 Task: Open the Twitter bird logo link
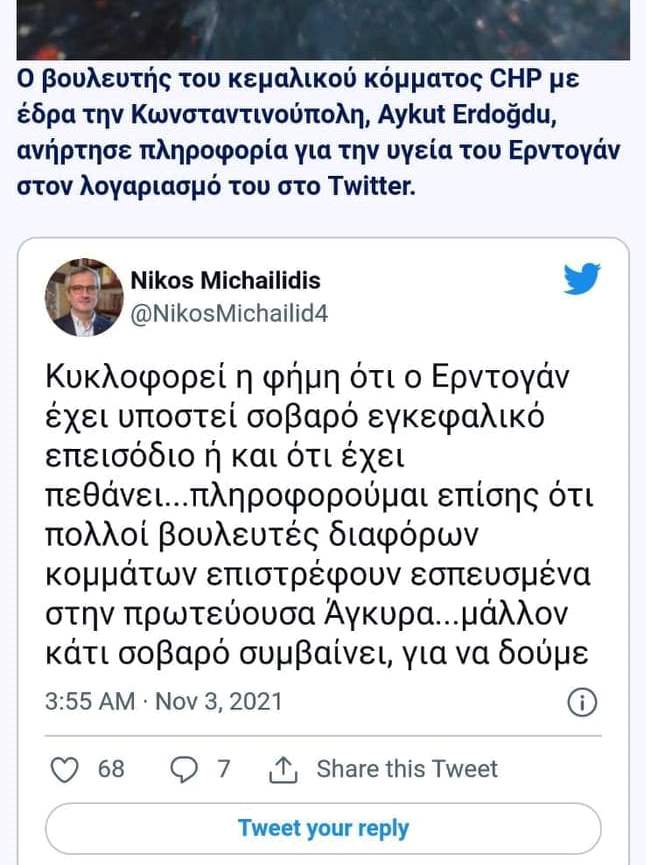[581, 280]
